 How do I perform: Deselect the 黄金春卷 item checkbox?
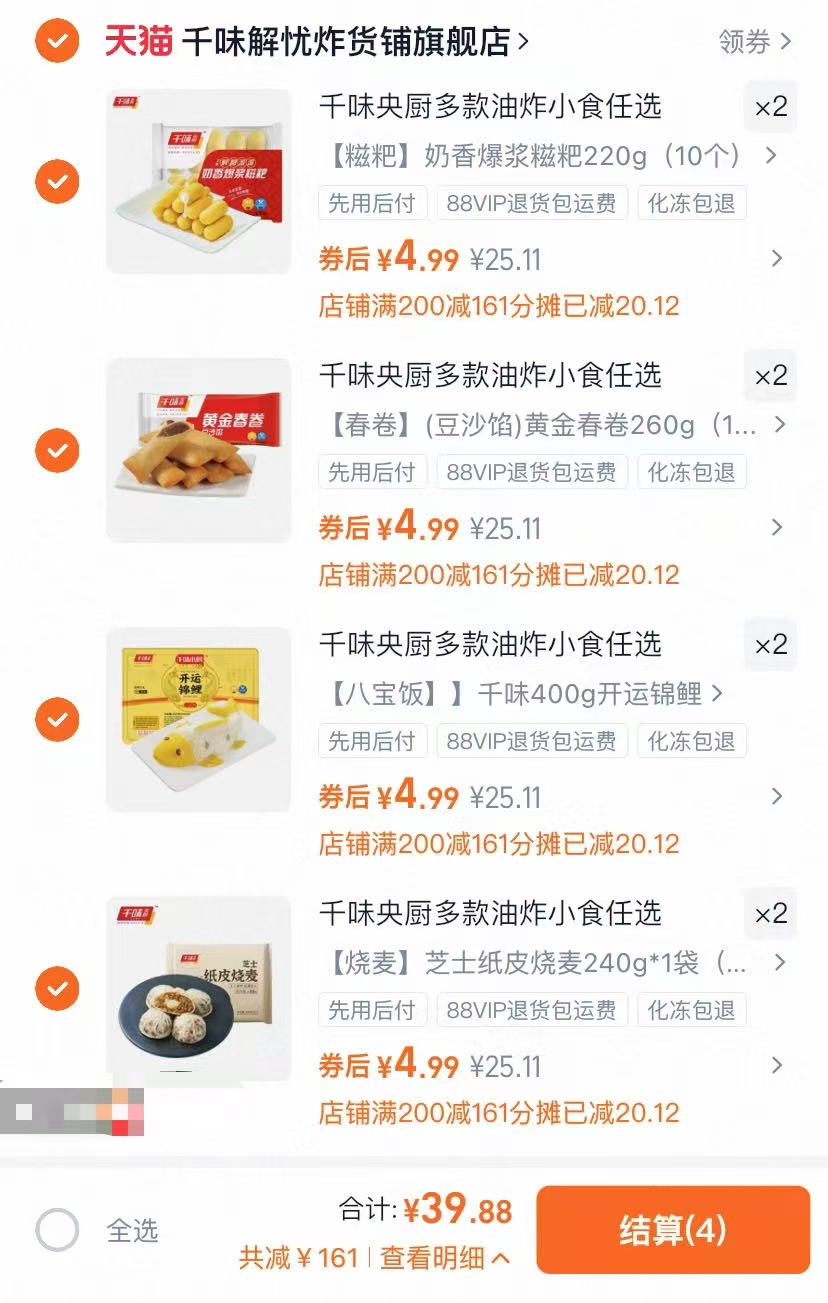point(57,451)
